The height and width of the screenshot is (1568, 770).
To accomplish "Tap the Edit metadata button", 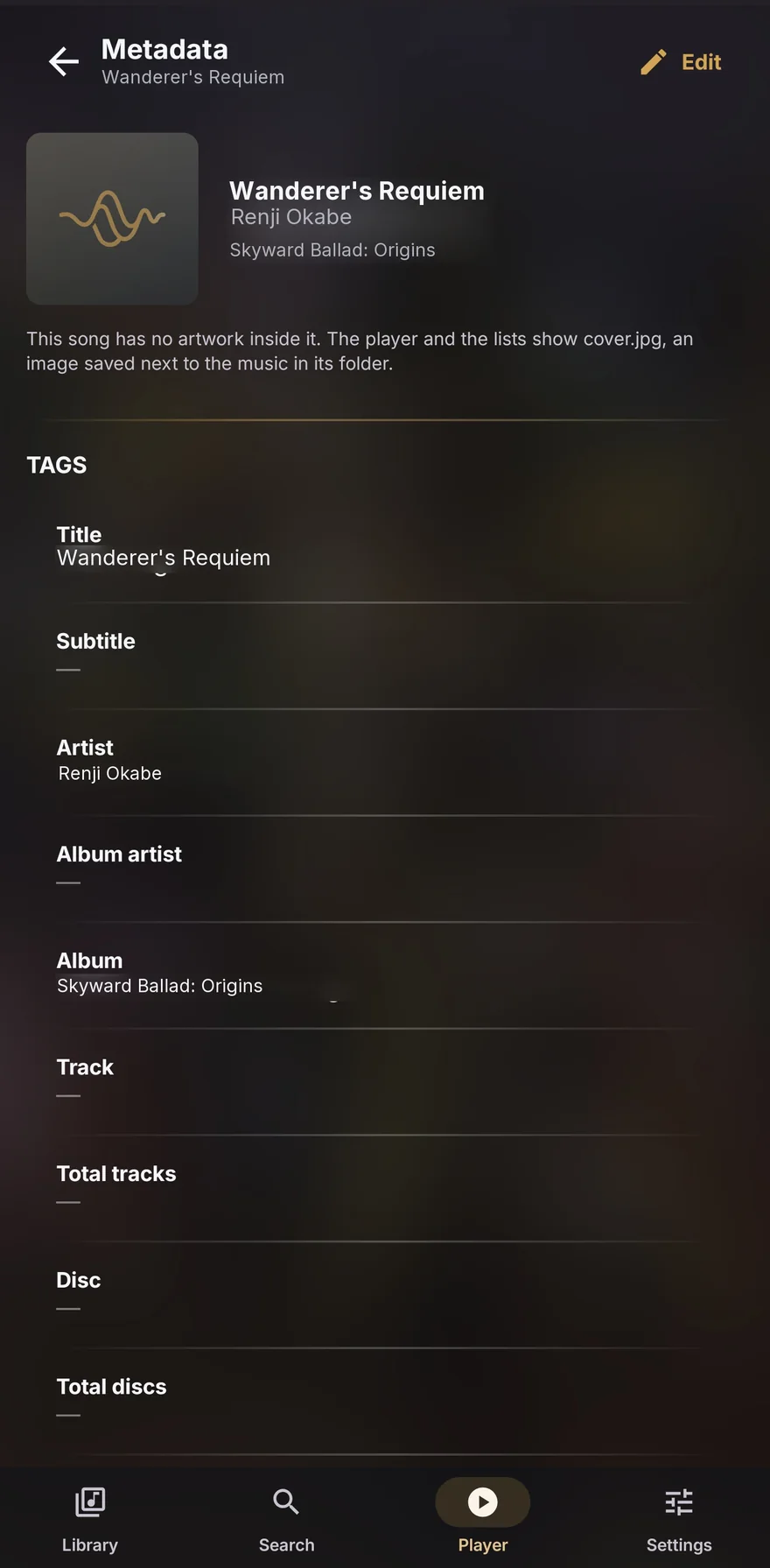I will tap(681, 62).
